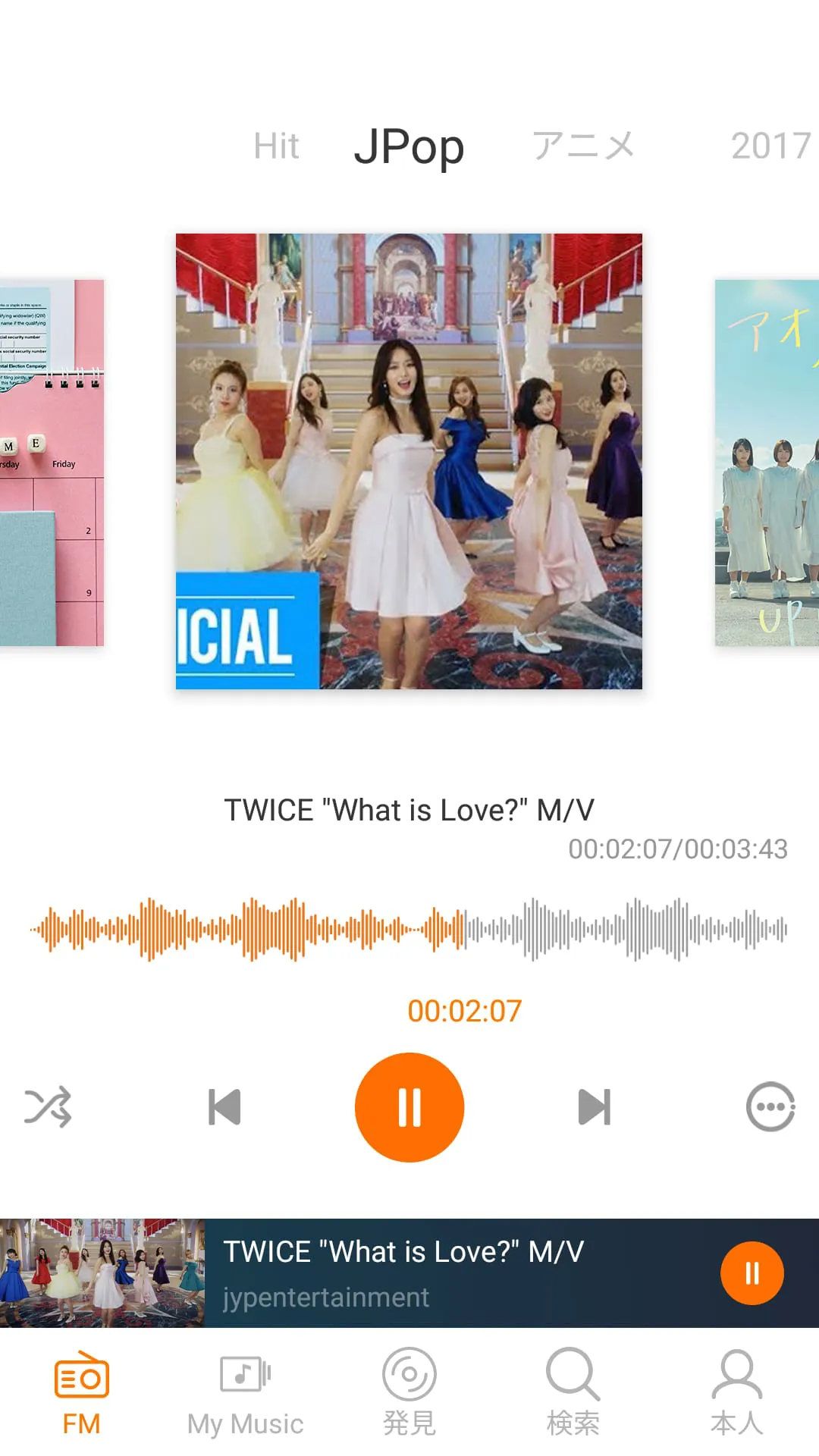Switch to the アニメ tab

click(x=585, y=146)
